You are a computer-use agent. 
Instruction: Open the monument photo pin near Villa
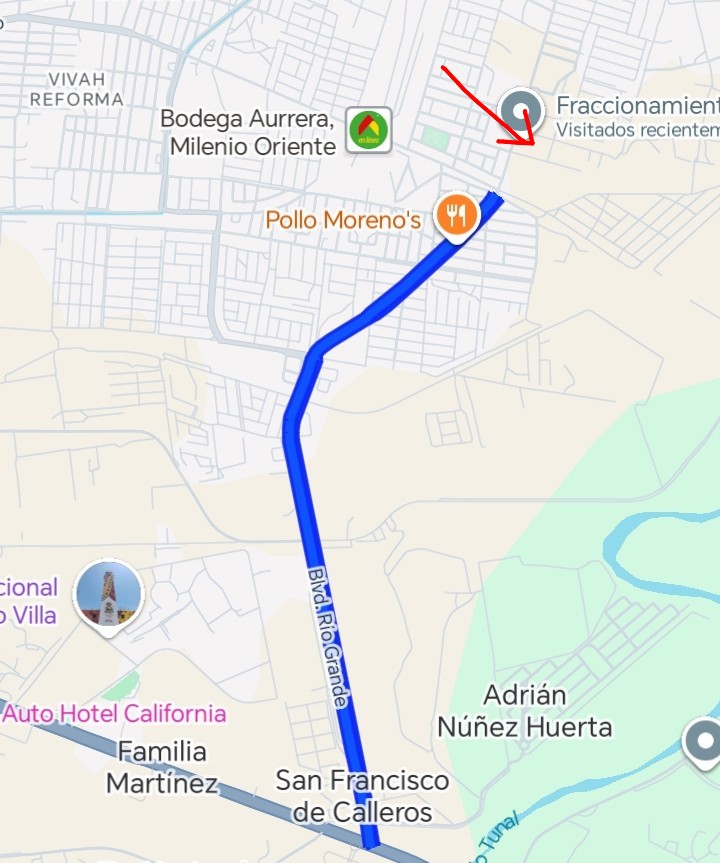click(108, 594)
